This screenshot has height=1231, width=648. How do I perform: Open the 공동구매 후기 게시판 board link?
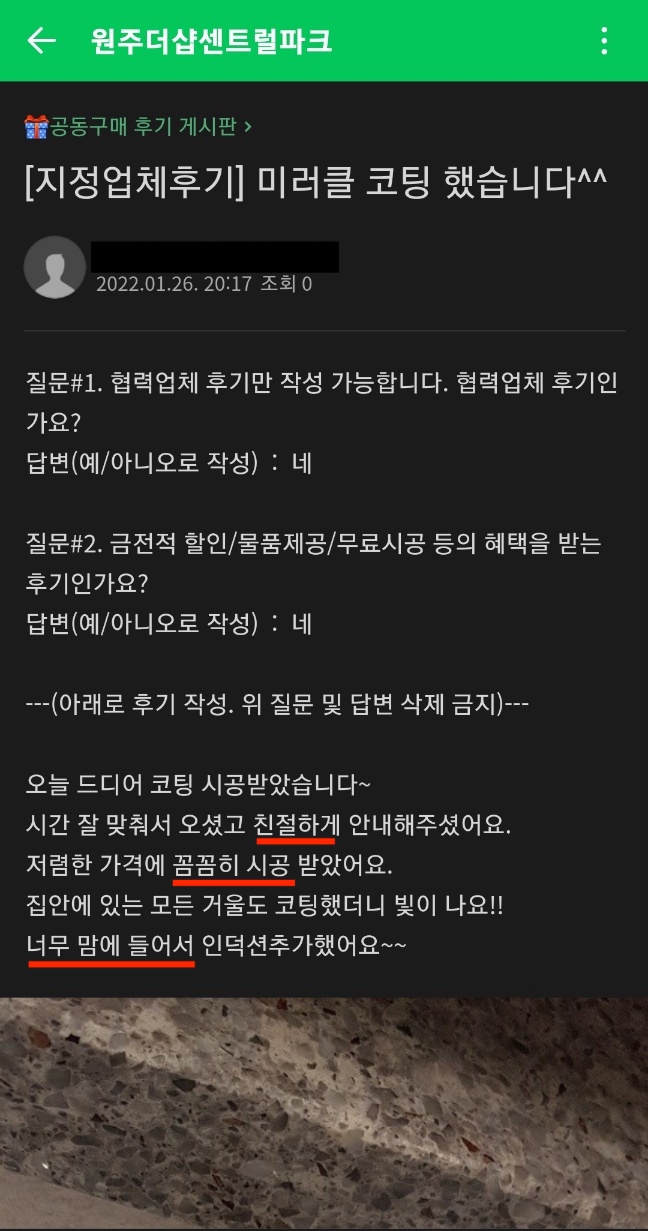139,127
